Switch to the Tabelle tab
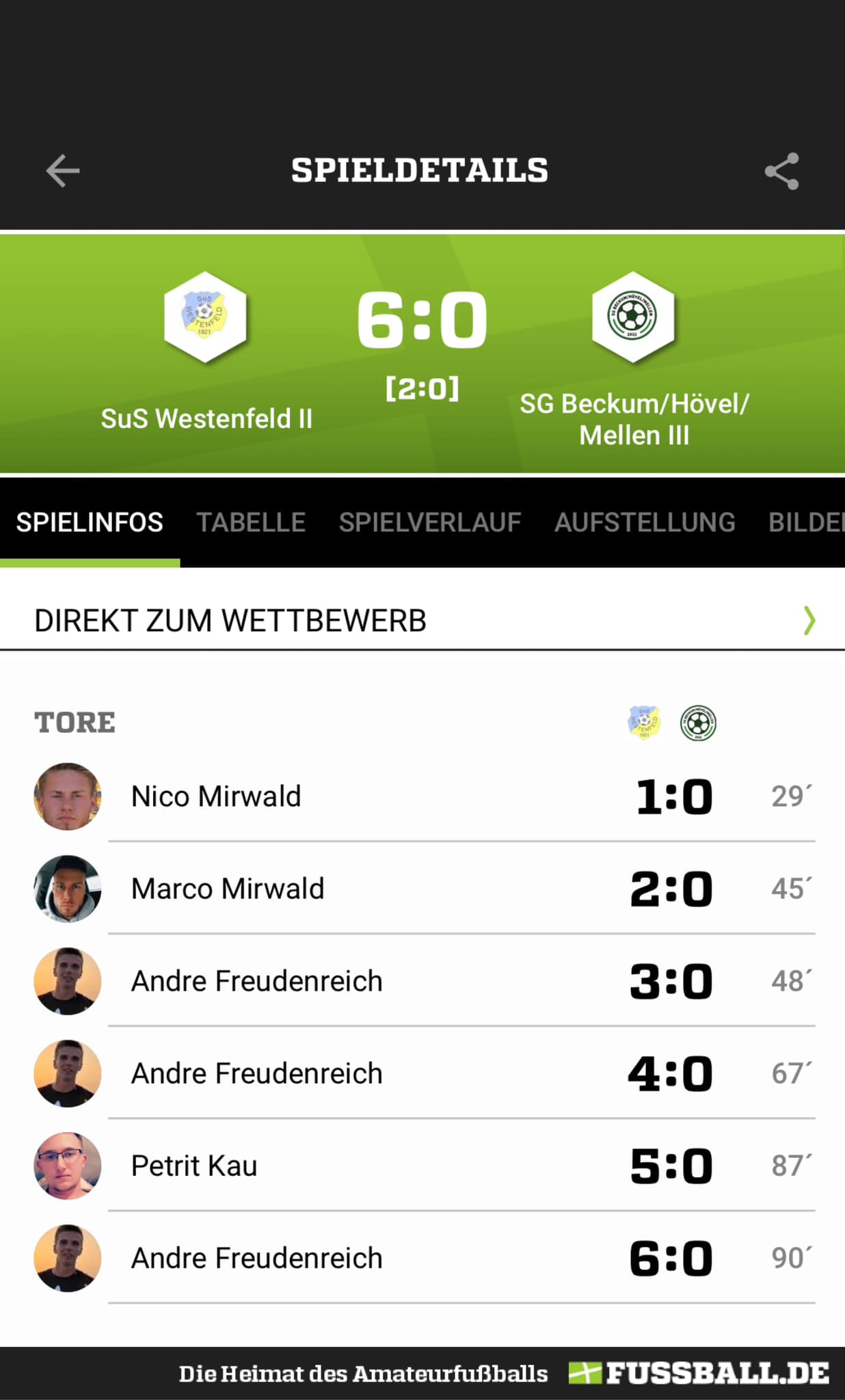Image resolution: width=845 pixels, height=1400 pixels. (251, 523)
